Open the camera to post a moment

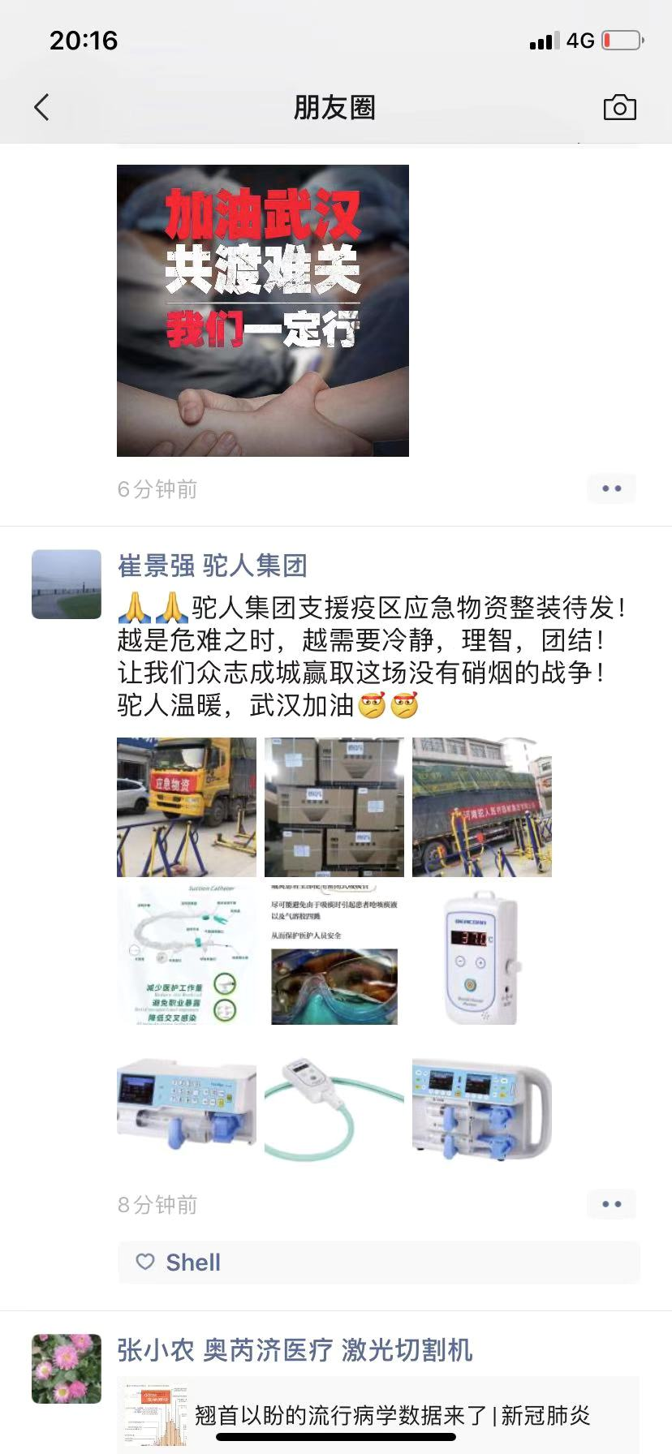[x=619, y=107]
